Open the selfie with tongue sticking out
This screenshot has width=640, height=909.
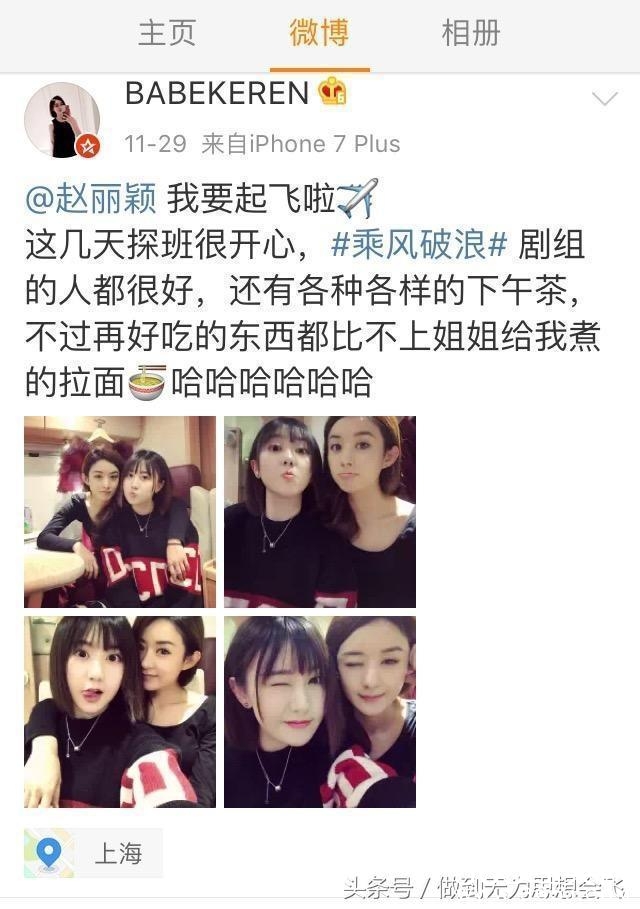pos(120,711)
